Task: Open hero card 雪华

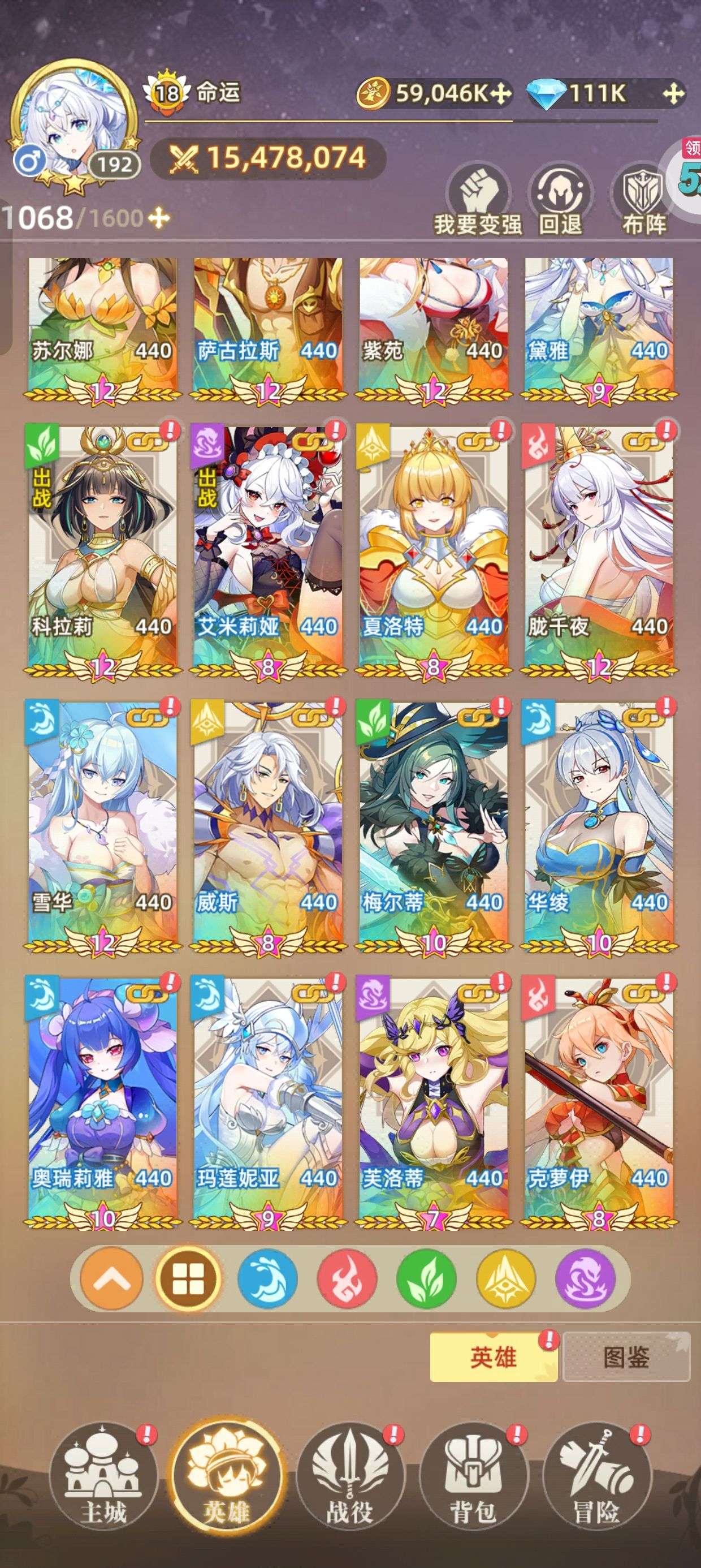Action: click(x=102, y=825)
